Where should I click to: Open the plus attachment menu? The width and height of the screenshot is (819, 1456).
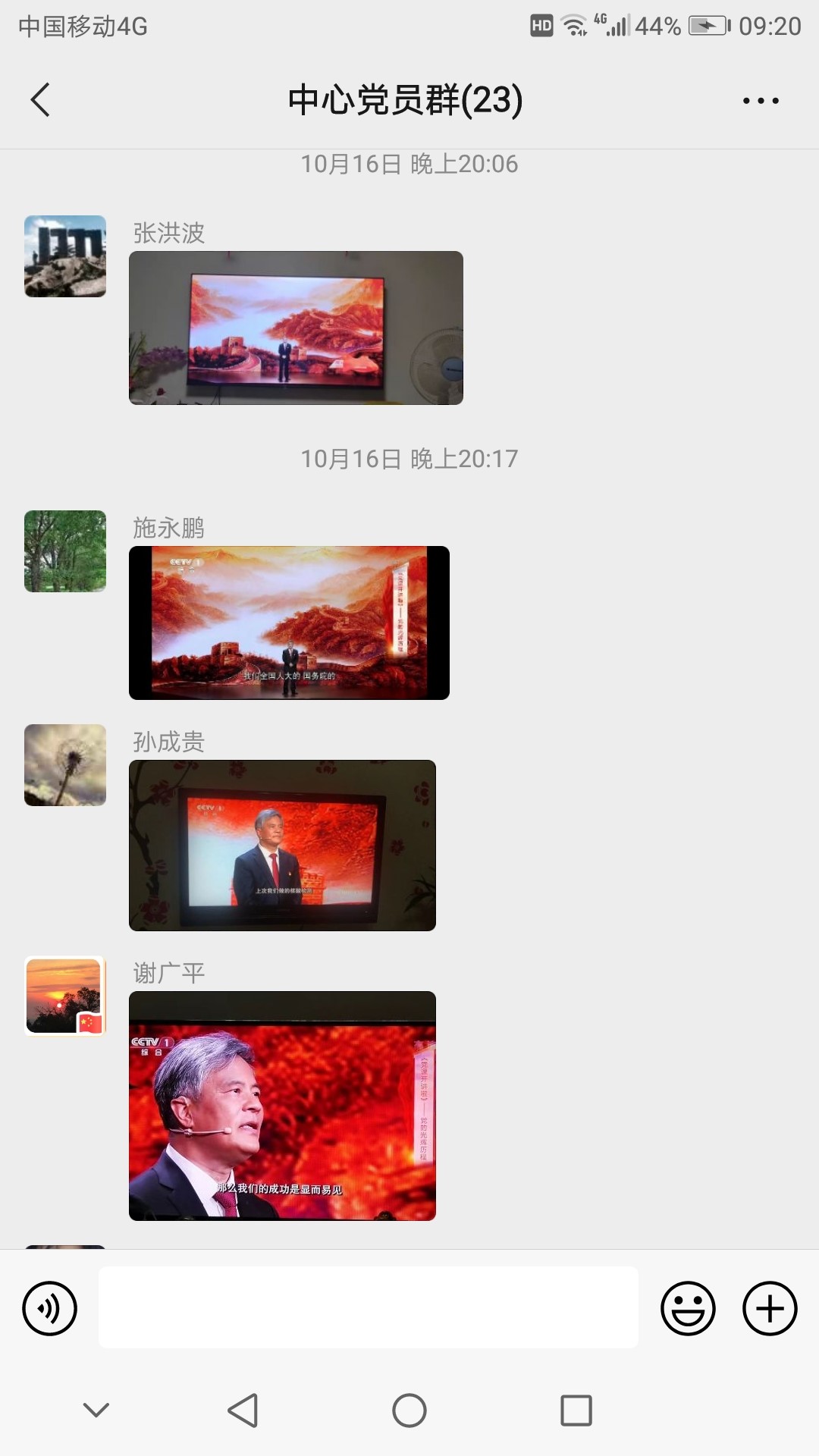click(x=770, y=1308)
